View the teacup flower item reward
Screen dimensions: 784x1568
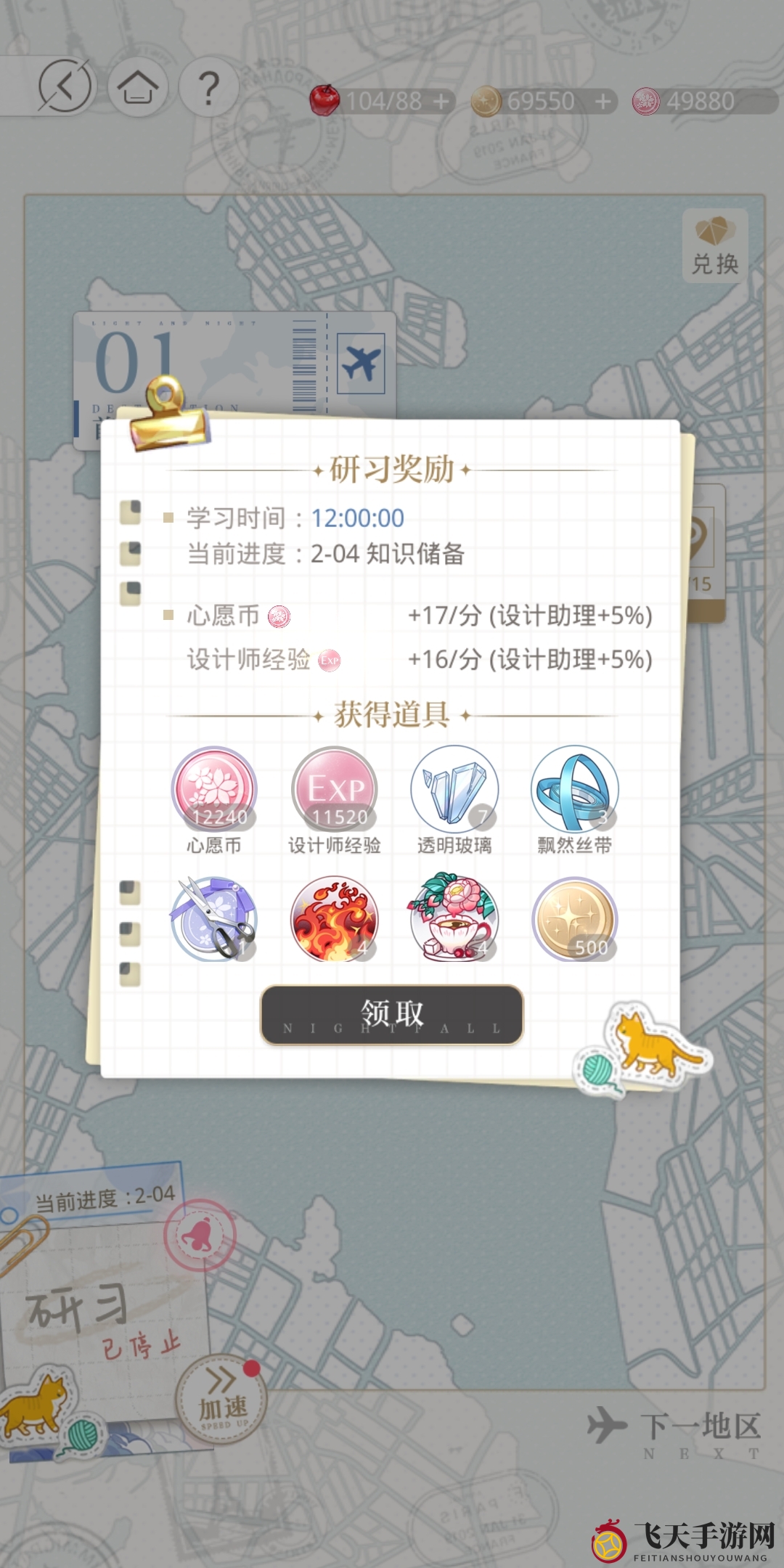454,919
